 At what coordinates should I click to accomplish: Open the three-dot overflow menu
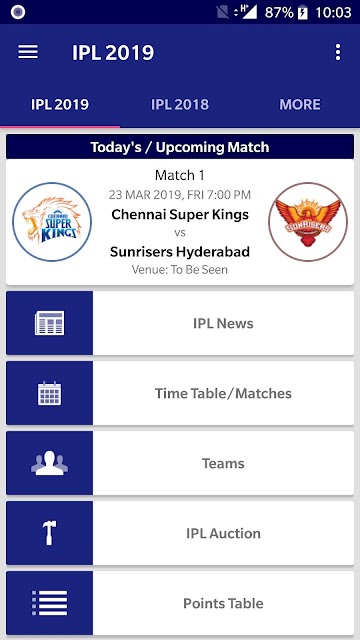(x=338, y=52)
